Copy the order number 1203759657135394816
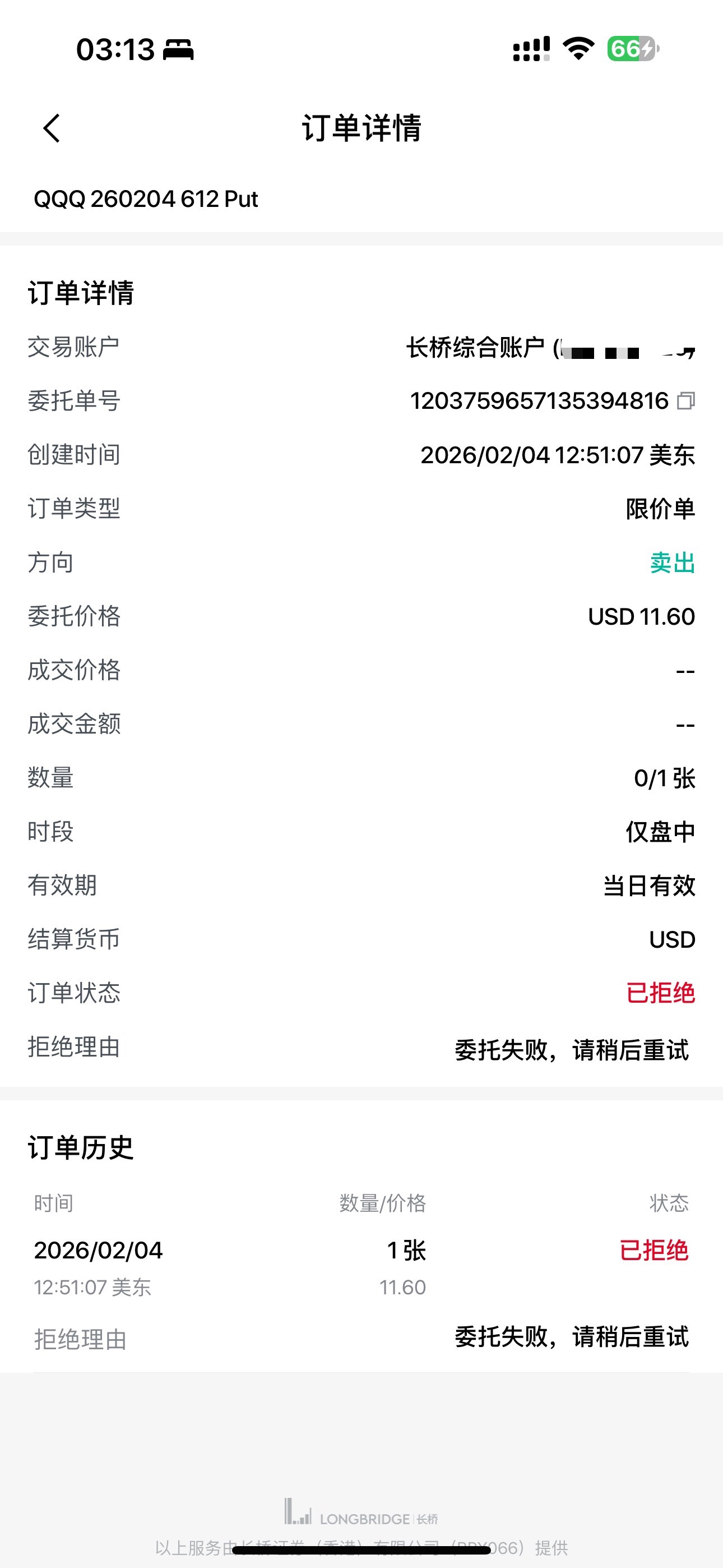The image size is (723, 1568). click(686, 401)
